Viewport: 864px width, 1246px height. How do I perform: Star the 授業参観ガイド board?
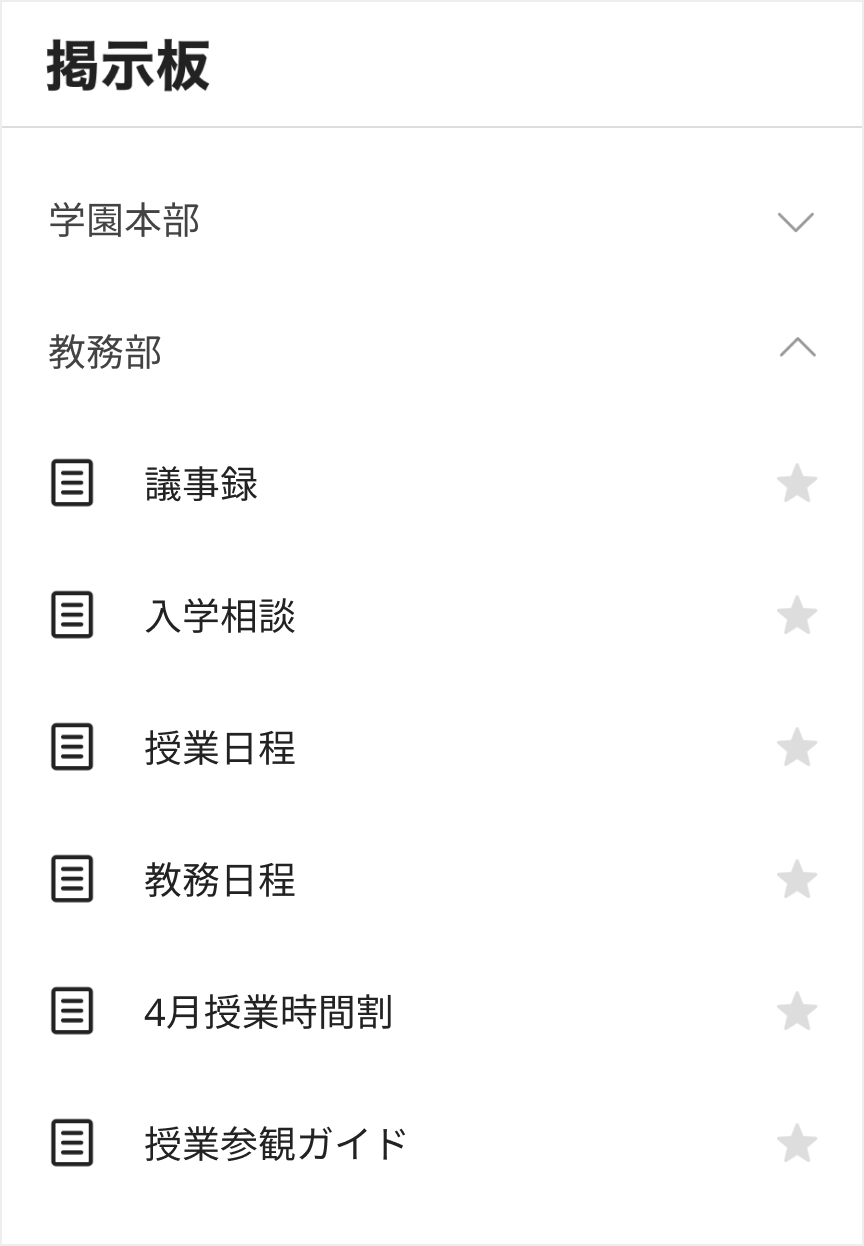click(x=797, y=1144)
